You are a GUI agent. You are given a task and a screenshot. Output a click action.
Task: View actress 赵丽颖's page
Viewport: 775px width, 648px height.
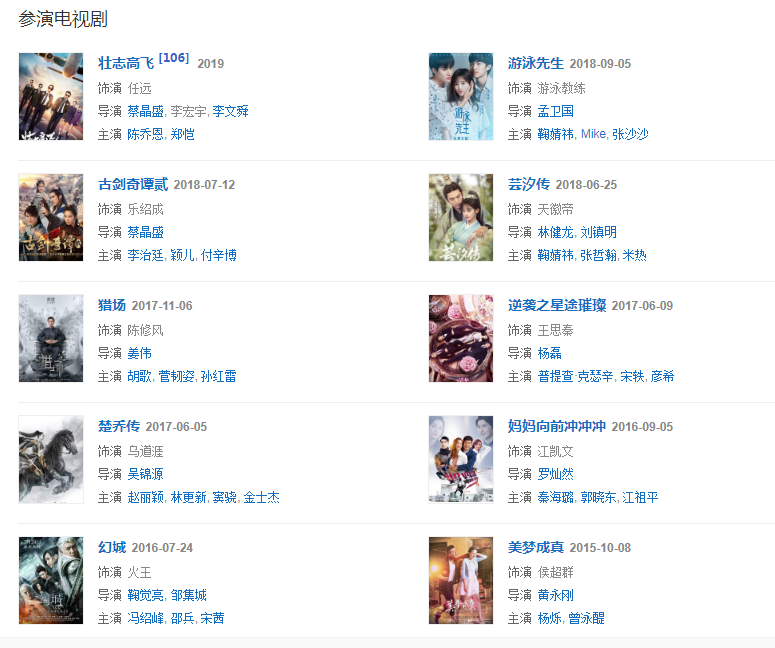(x=145, y=497)
